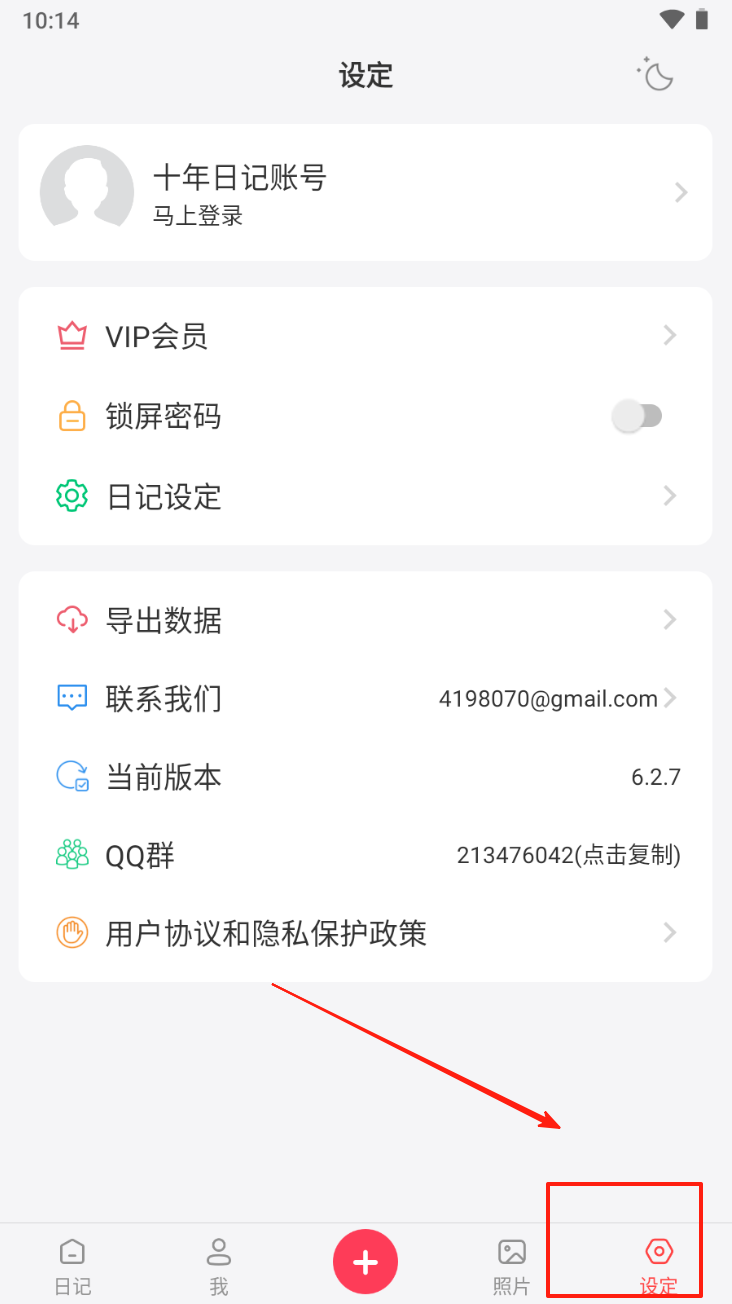This screenshot has height=1304, width=732.
Task: Copy the QQ群 group number
Action: [568, 855]
